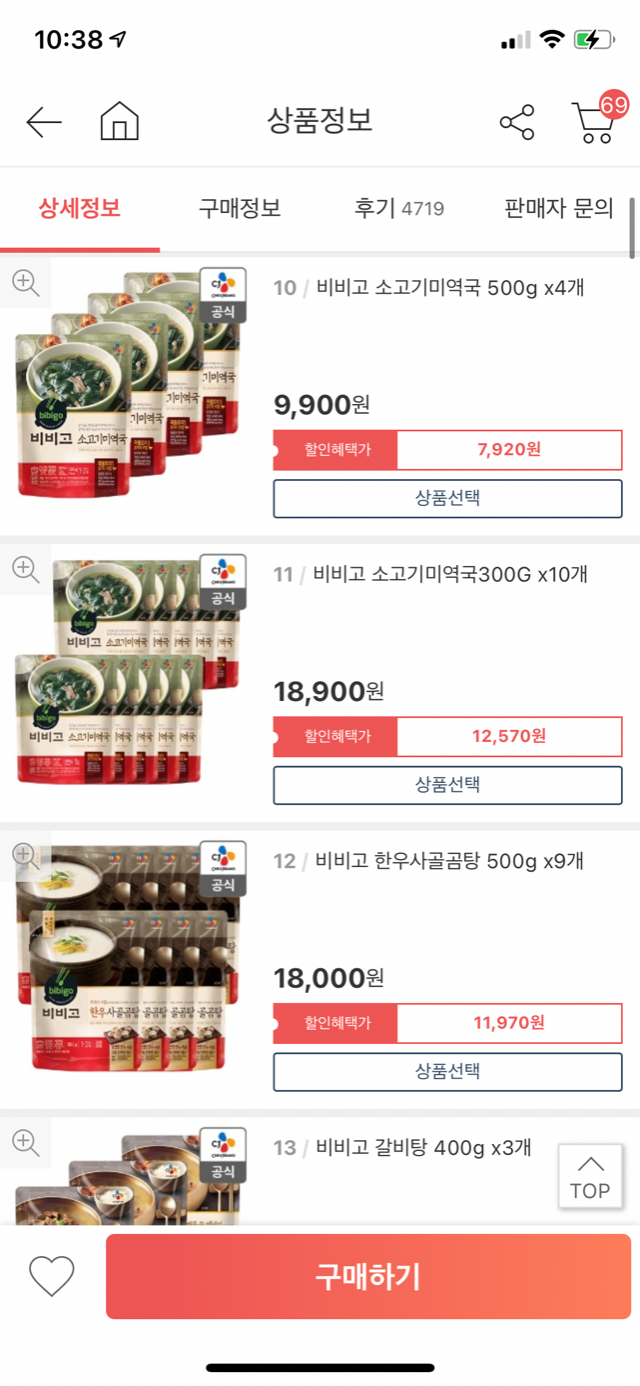Image resolution: width=640 pixels, height=1386 pixels.
Task: Add product to wishlist with heart icon
Action: coord(51,1276)
